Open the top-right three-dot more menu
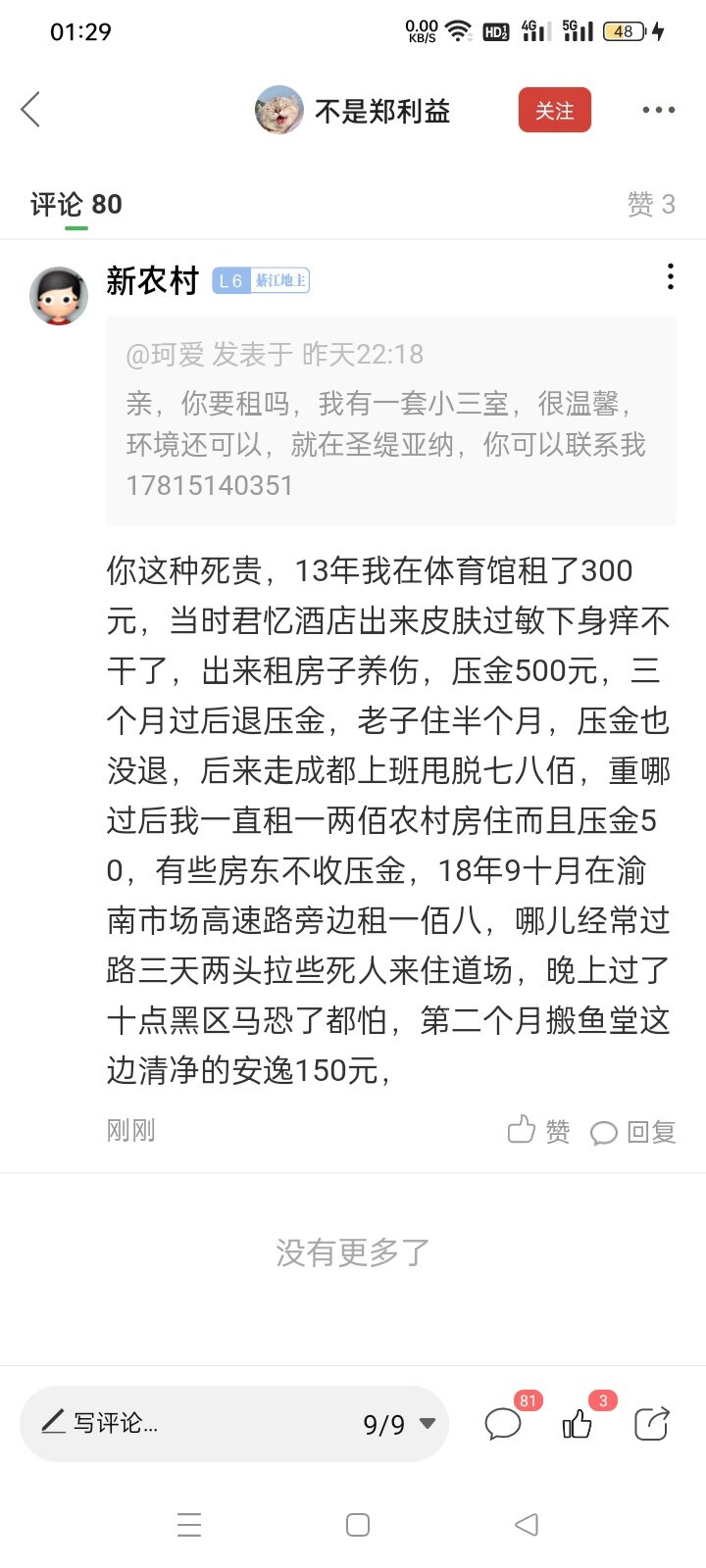 658,110
